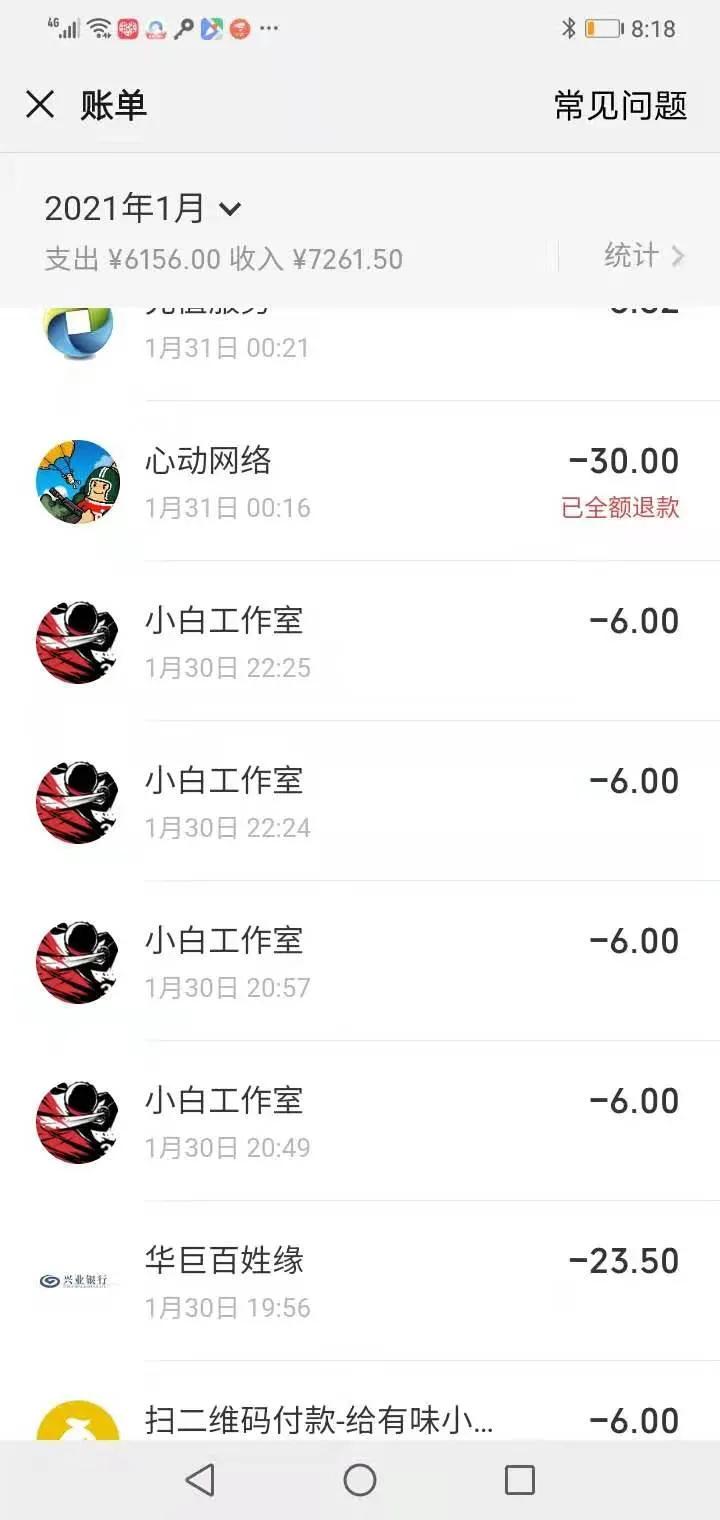
Task: Close the 账单 page with the X button
Action: pos(40,104)
